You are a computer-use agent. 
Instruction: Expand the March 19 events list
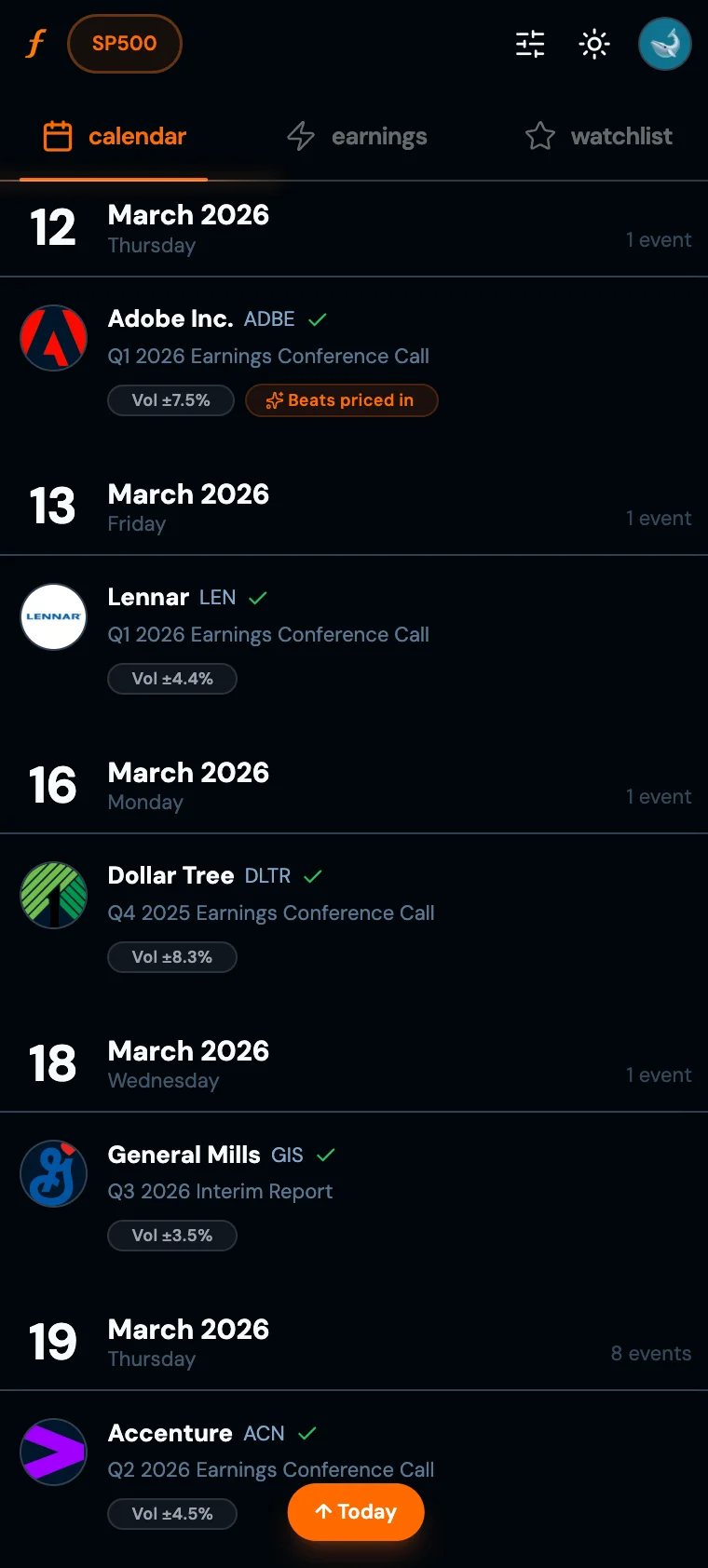[354, 1342]
